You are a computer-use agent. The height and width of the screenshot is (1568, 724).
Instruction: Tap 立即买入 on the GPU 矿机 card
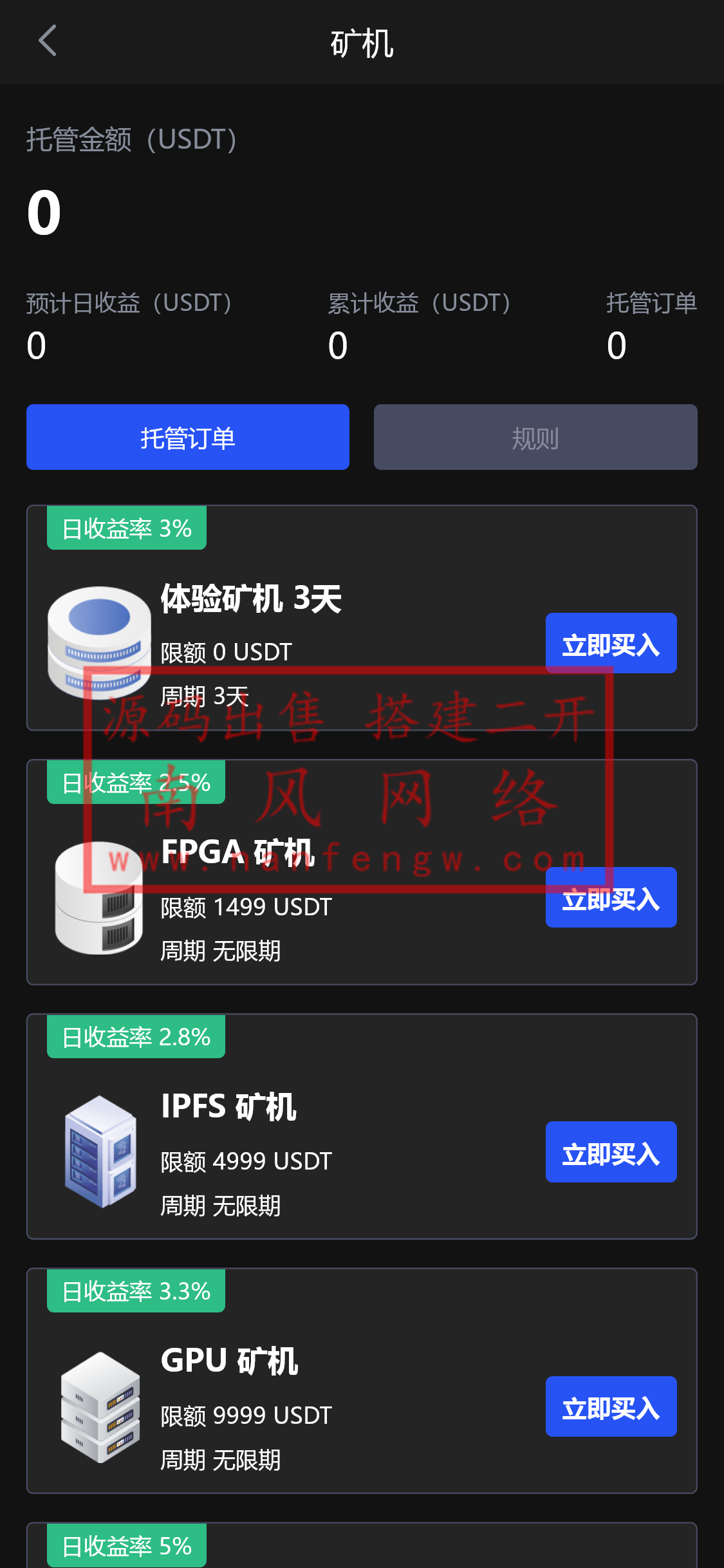[610, 1407]
